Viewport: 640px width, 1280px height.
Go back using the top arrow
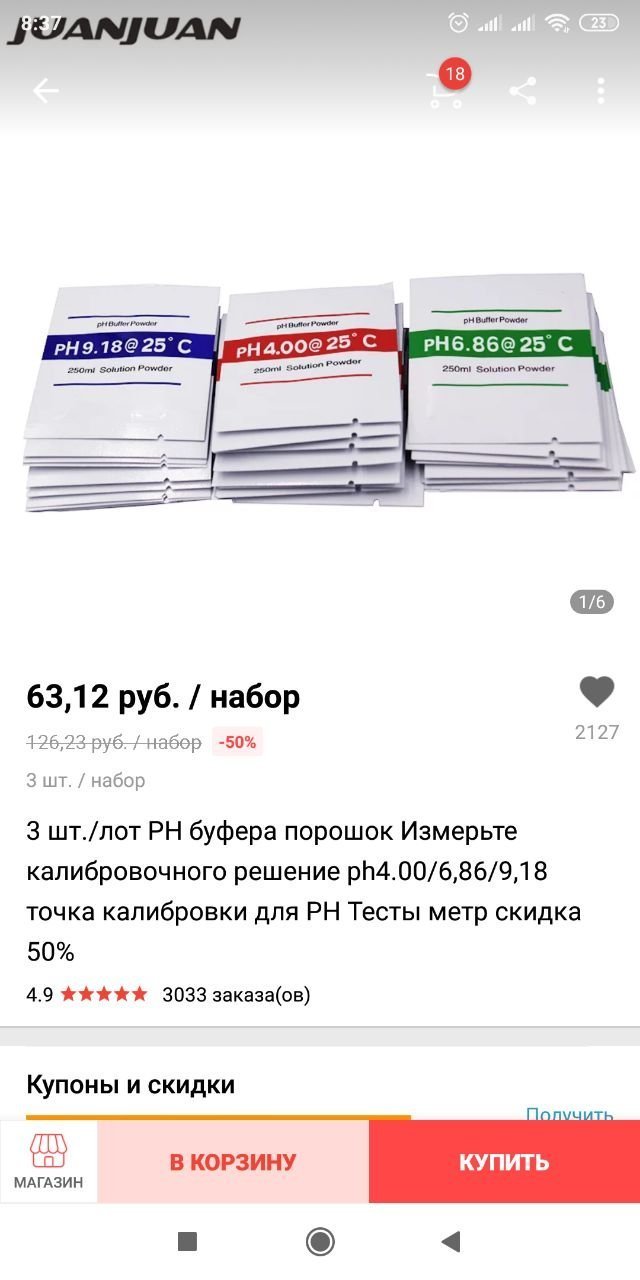pyautogui.click(x=45, y=91)
